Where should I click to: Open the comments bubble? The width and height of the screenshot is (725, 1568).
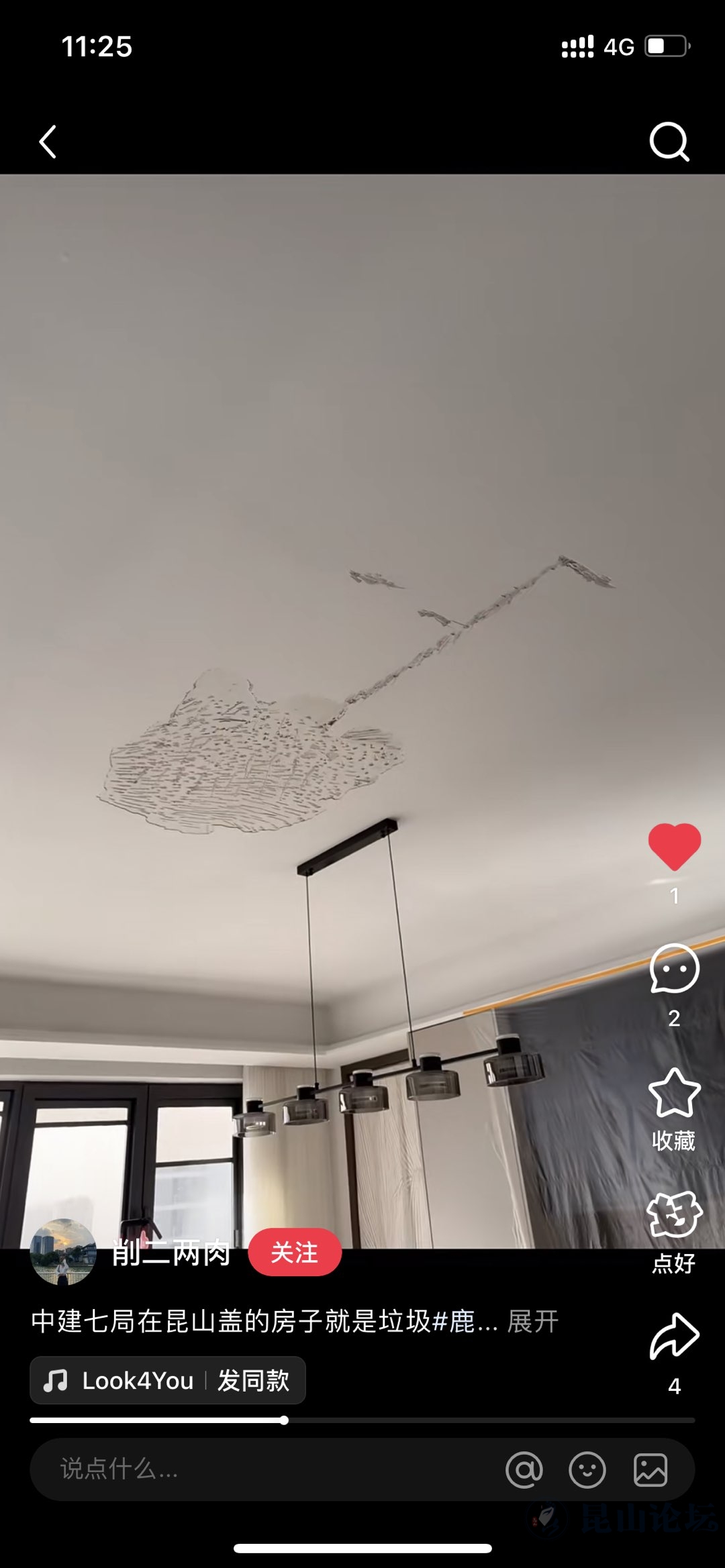674,969
